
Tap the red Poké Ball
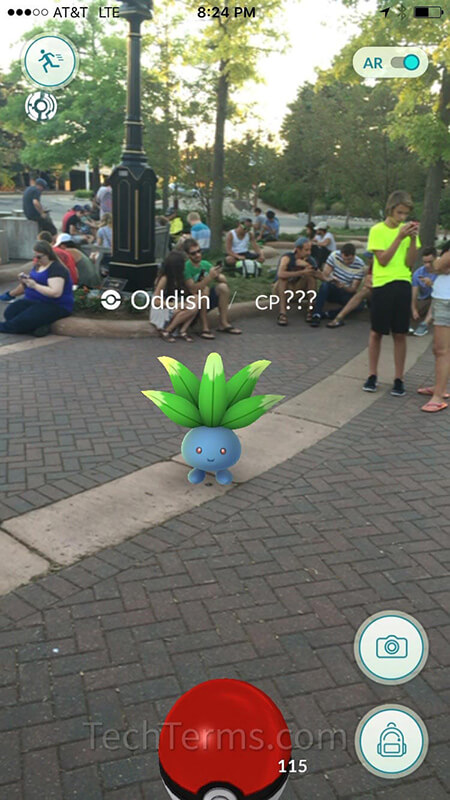tap(224, 742)
